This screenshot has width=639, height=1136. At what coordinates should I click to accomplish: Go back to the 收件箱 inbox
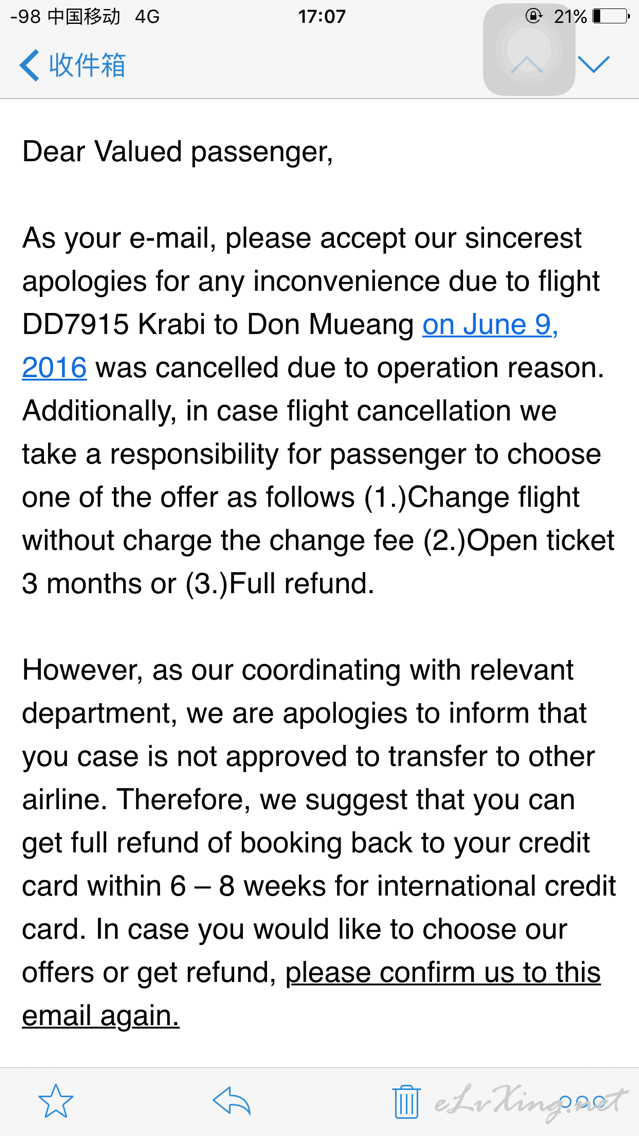pos(72,65)
